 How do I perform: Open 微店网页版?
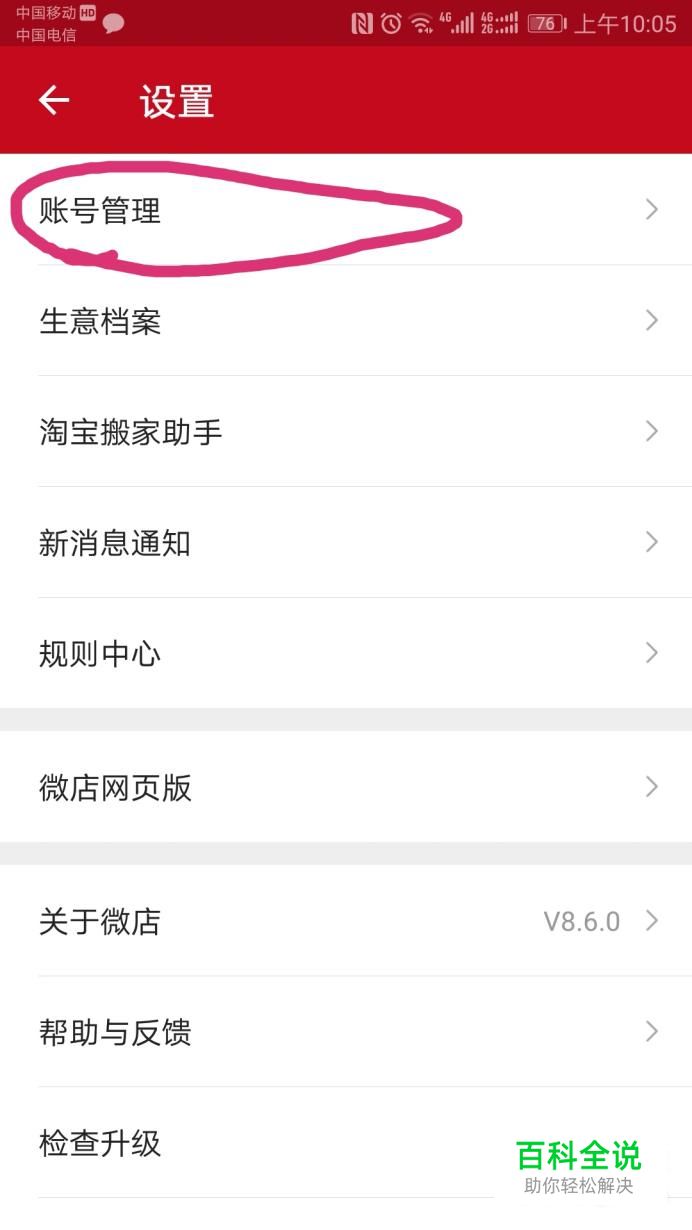(x=346, y=787)
